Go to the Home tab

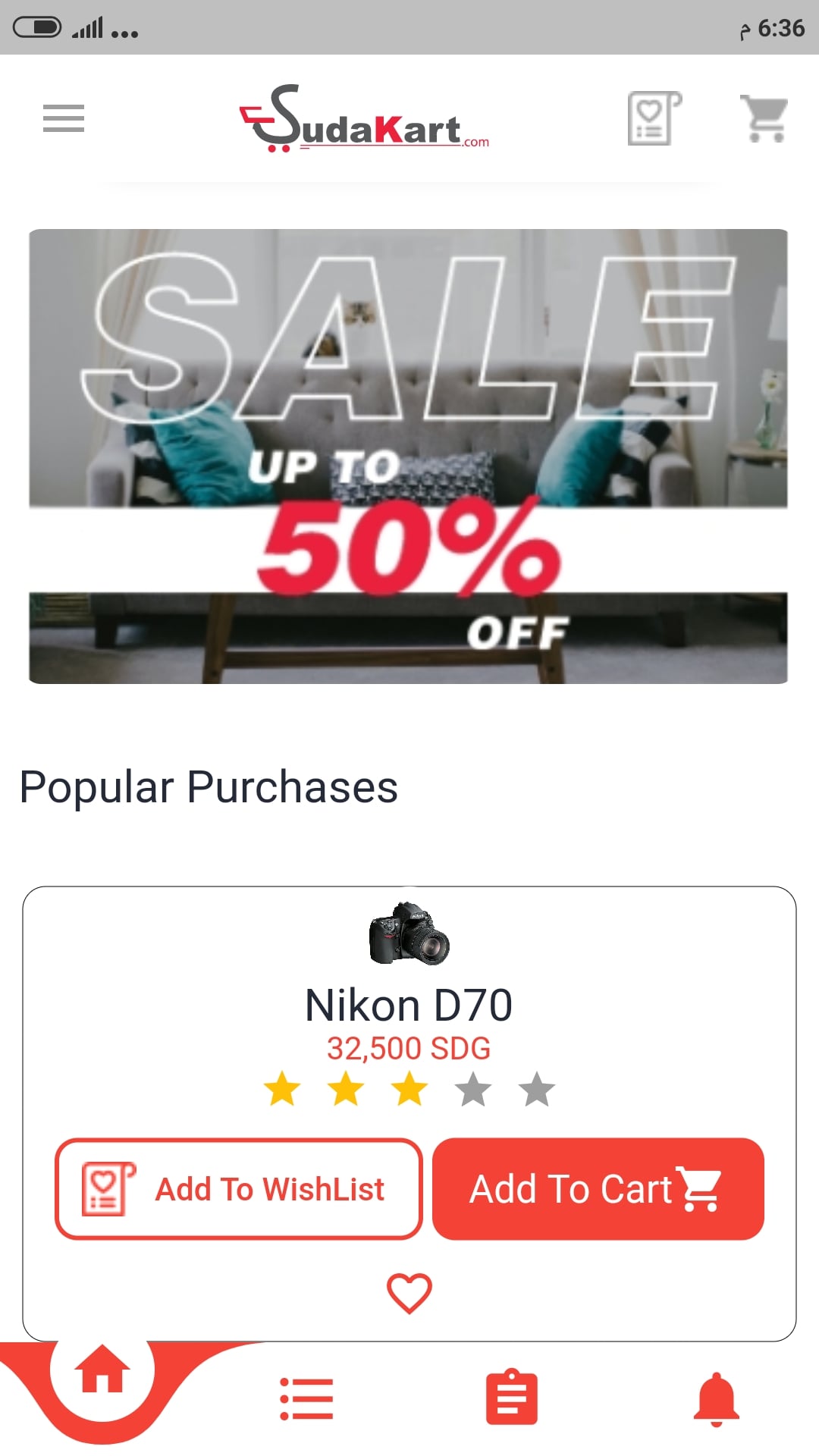(x=102, y=1371)
